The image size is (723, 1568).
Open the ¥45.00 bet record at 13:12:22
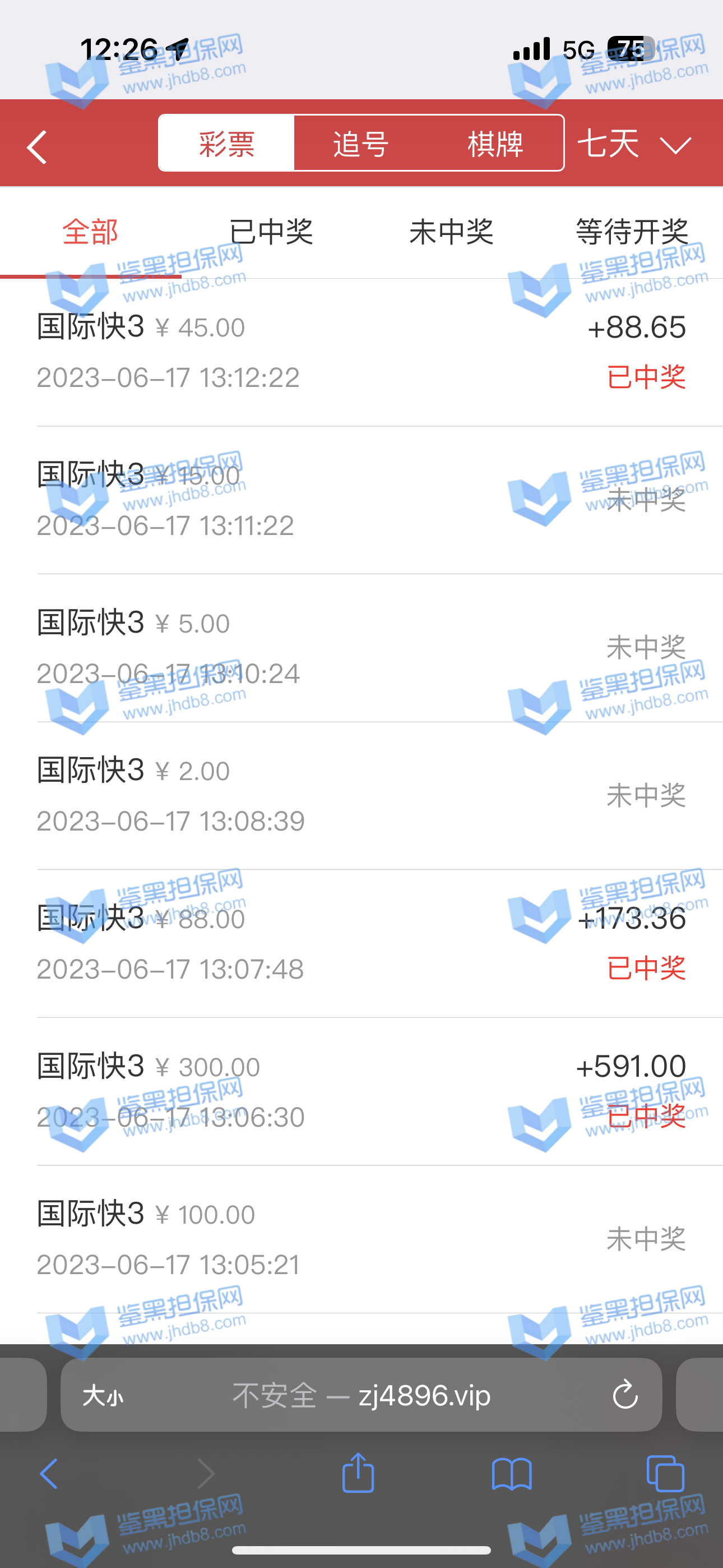coord(361,352)
